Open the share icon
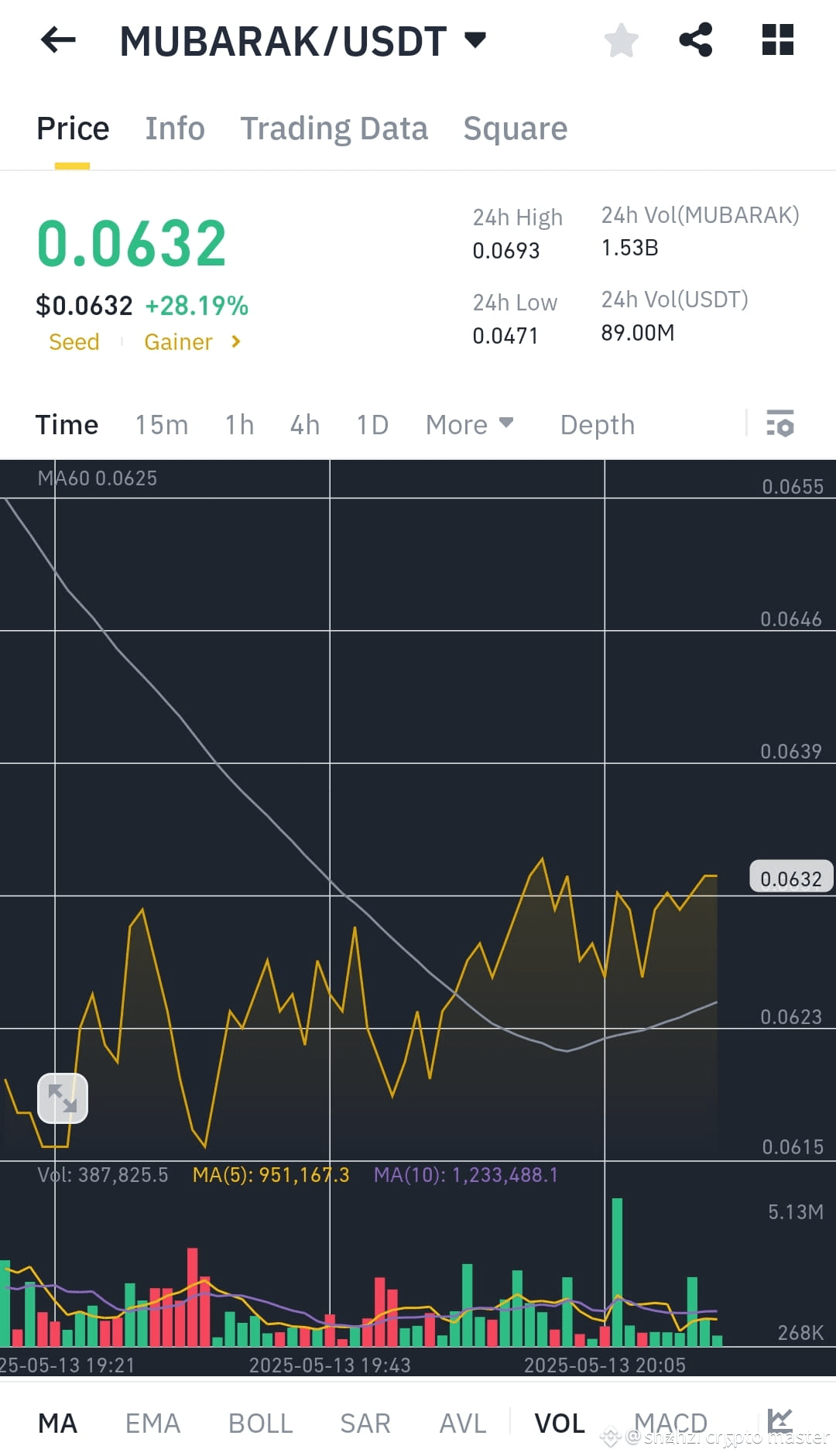The height and width of the screenshot is (1456, 836). coord(696,40)
